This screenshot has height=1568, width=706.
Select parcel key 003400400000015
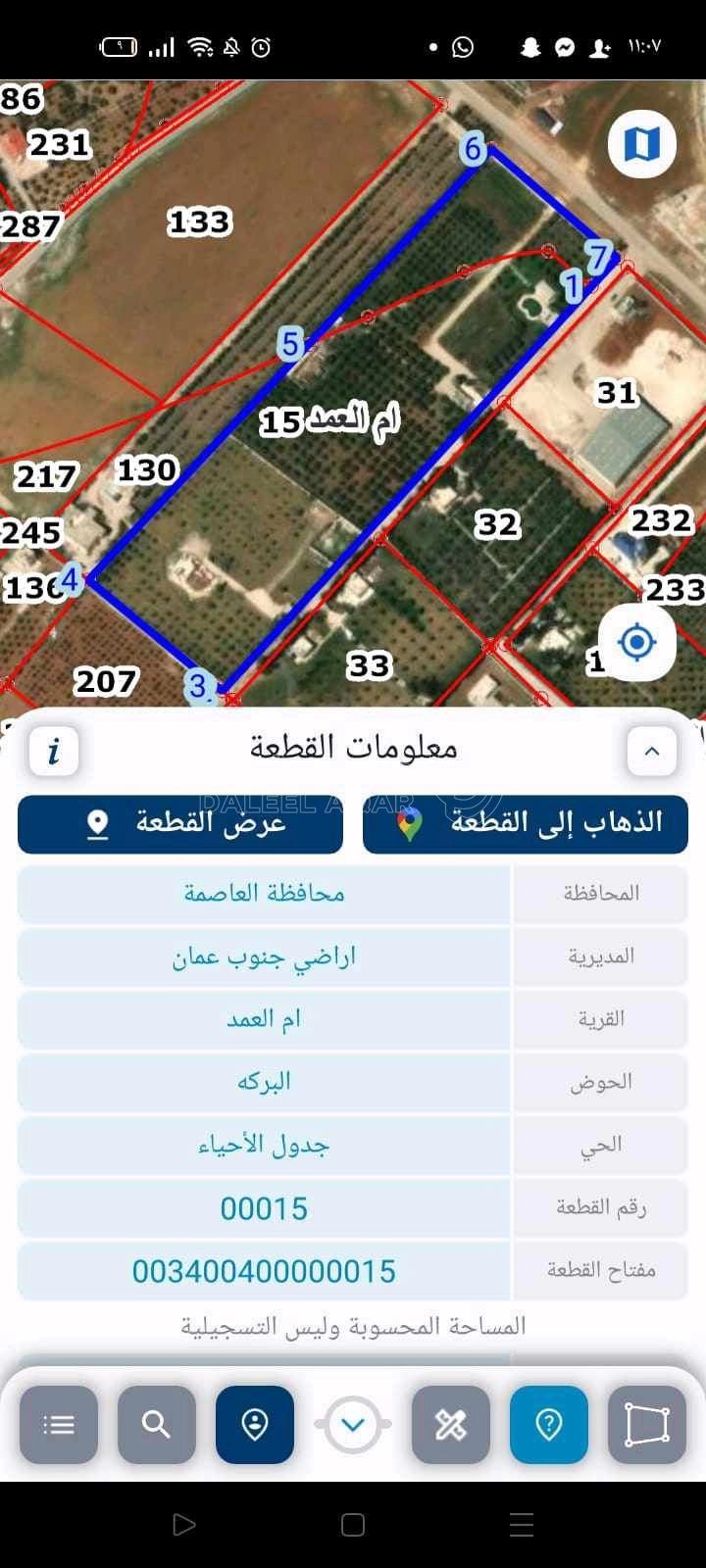pos(263,1270)
